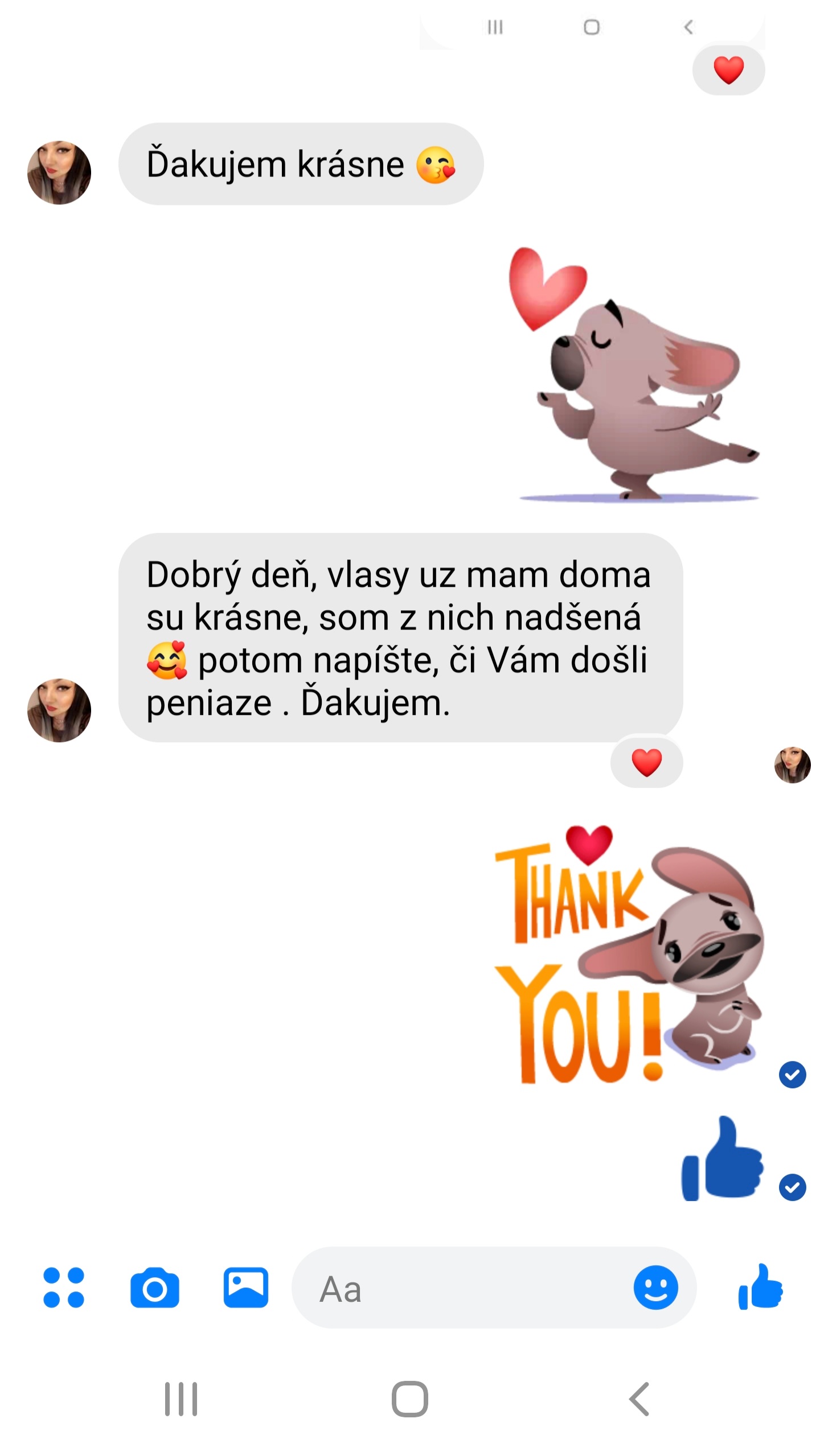820x1456 pixels.
Task: Open the four-dot more options menu
Action: point(64,1288)
